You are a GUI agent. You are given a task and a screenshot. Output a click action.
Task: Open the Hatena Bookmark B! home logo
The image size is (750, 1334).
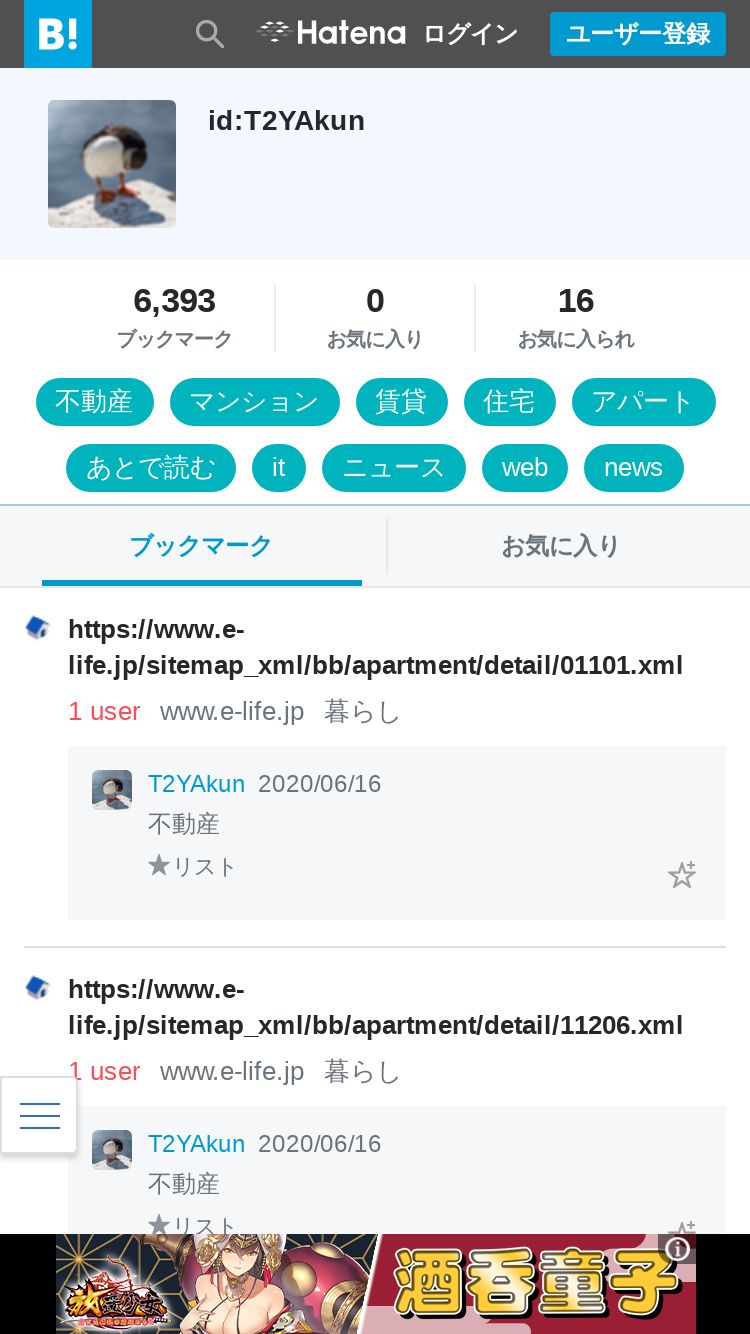click(x=58, y=34)
